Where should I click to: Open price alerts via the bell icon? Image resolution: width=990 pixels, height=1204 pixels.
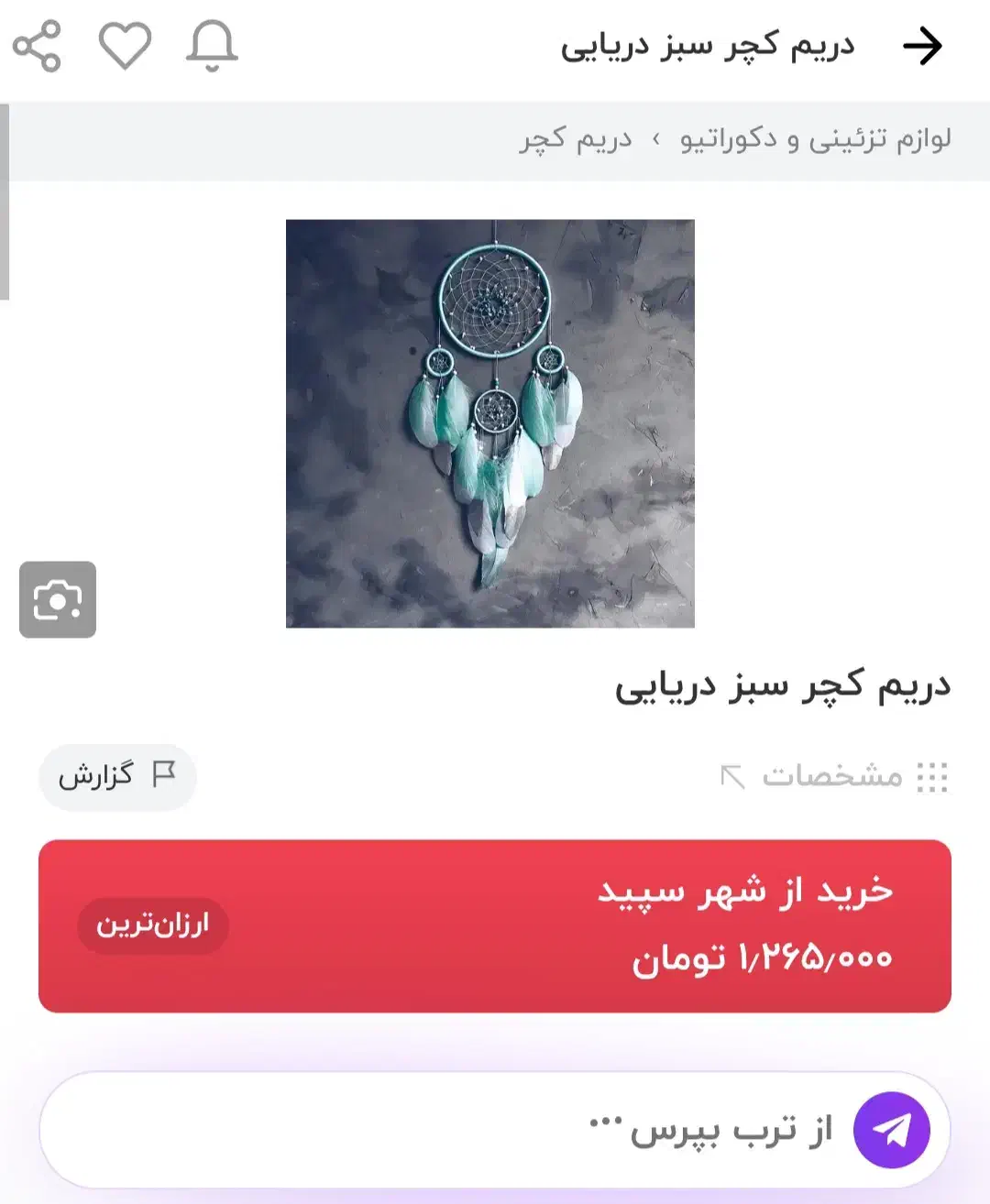(x=211, y=44)
